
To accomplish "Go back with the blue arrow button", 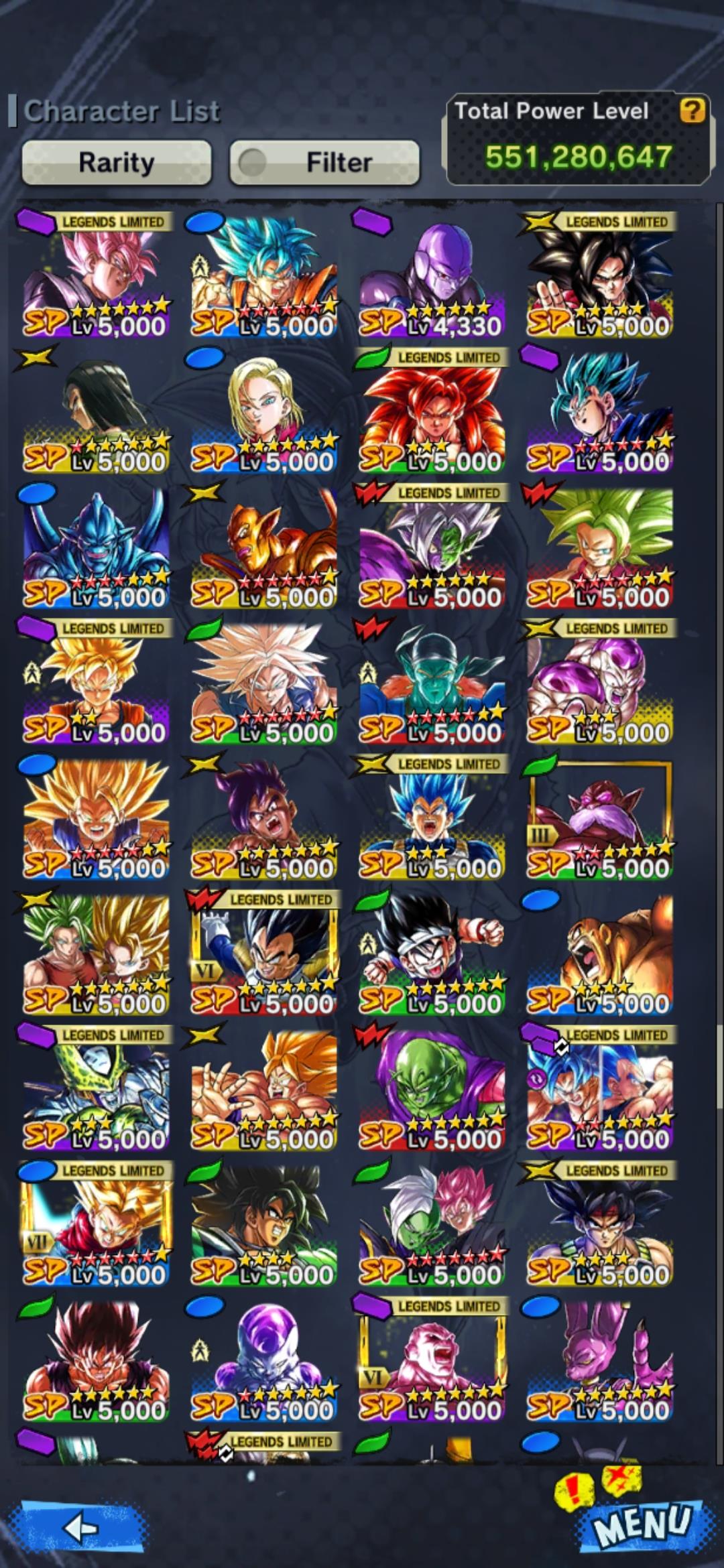I will coord(82,1526).
